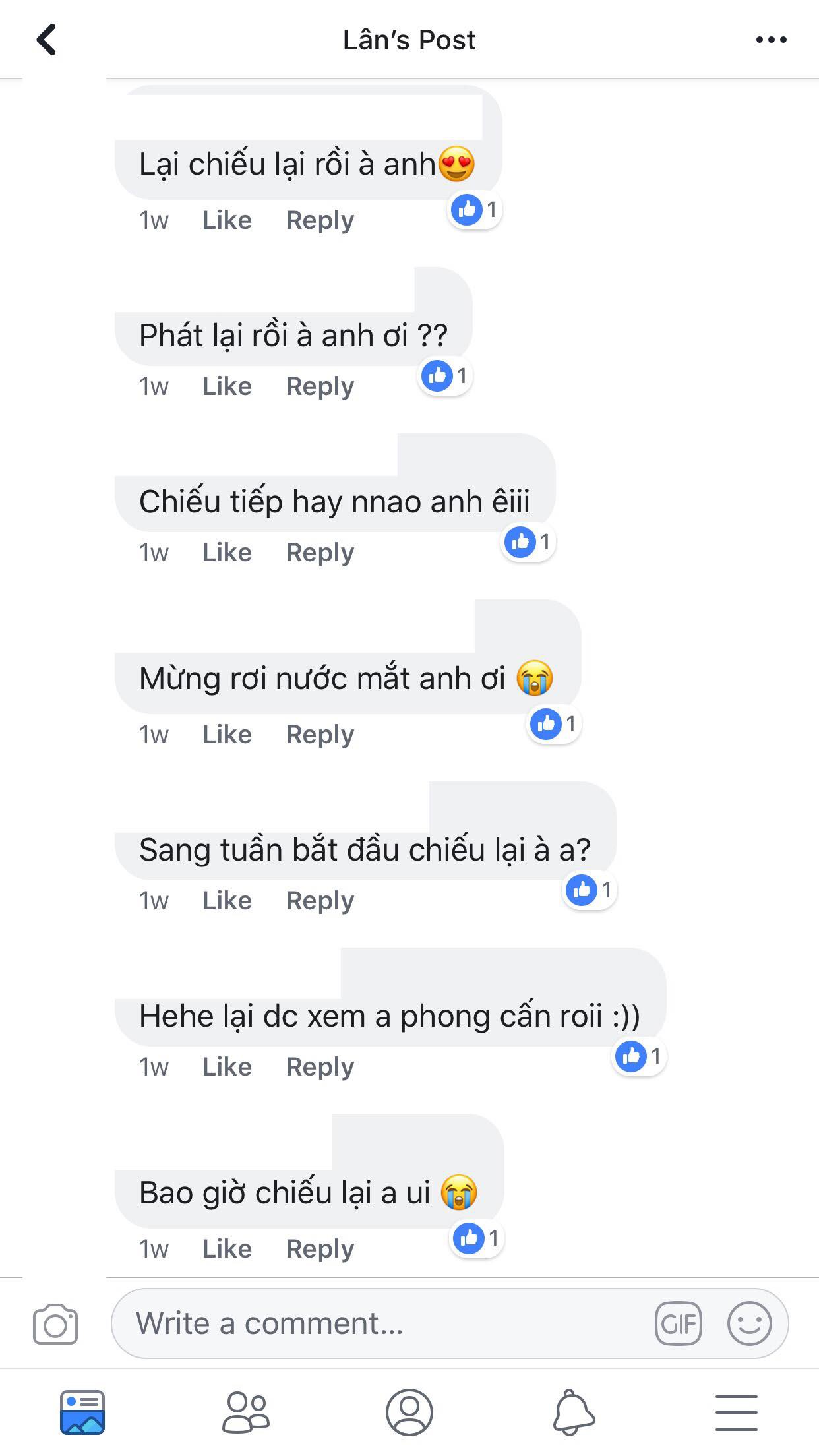
Task: Attach a photo with the camera icon
Action: (55, 1323)
